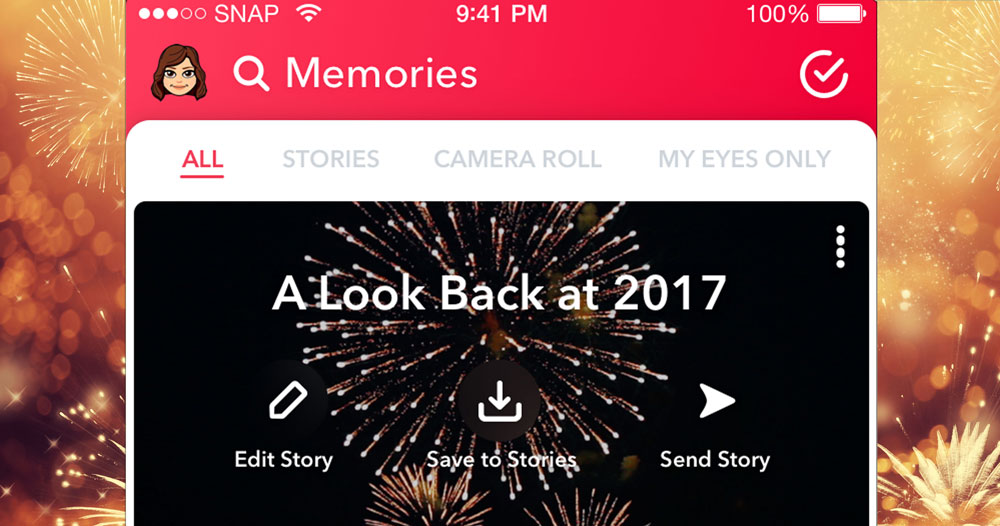Screen dimensions: 1000x526
Task: Switch to the Stories tab
Action: pos(330,159)
